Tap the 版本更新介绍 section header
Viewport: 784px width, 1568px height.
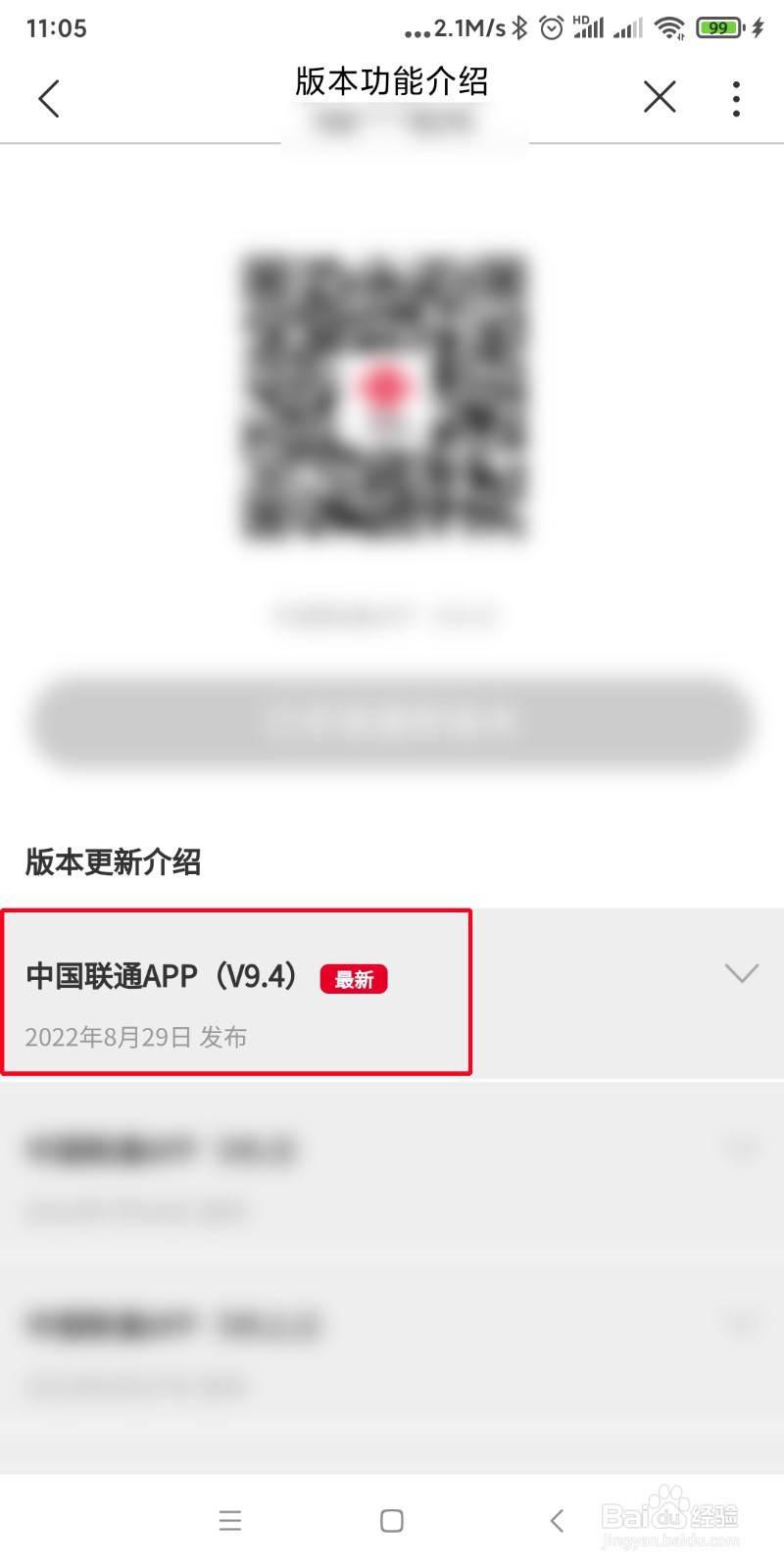tap(113, 862)
